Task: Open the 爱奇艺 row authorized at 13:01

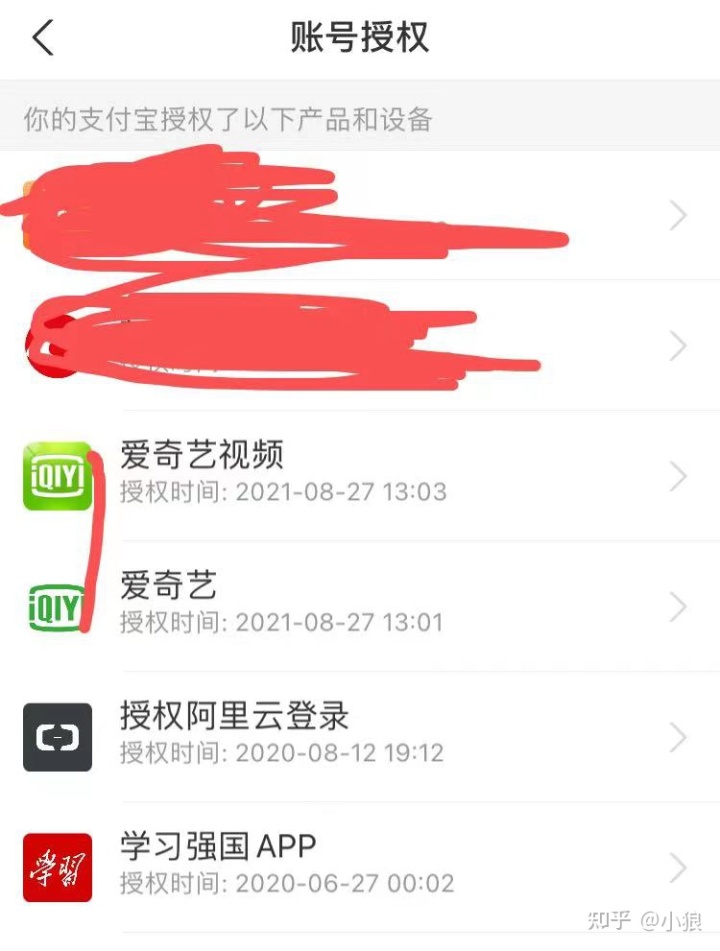Action: 360,604
